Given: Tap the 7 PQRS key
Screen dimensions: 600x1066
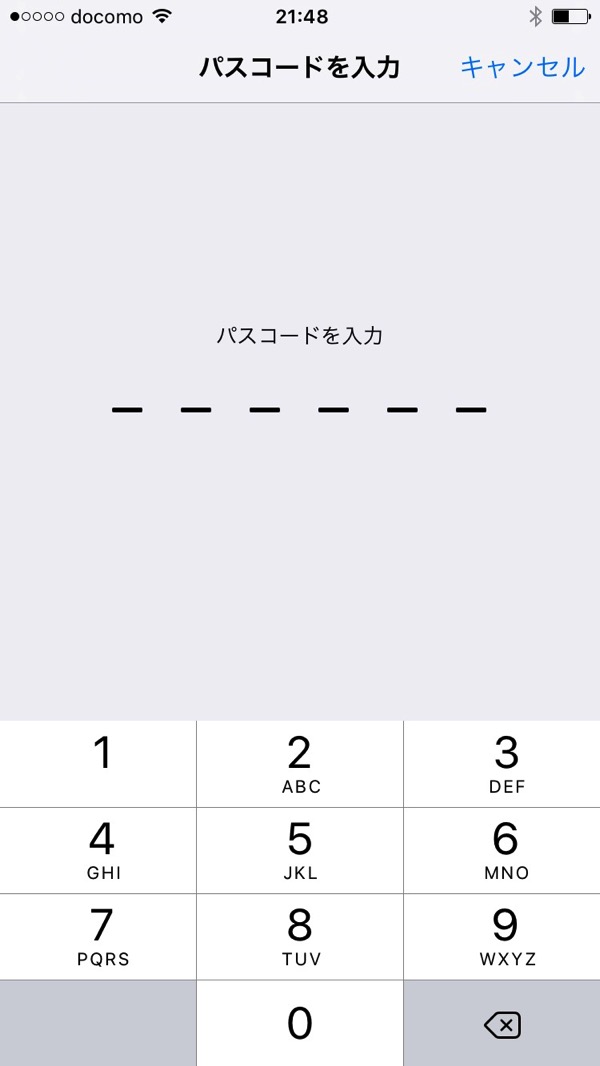Looking at the screenshot, I should (x=98, y=937).
